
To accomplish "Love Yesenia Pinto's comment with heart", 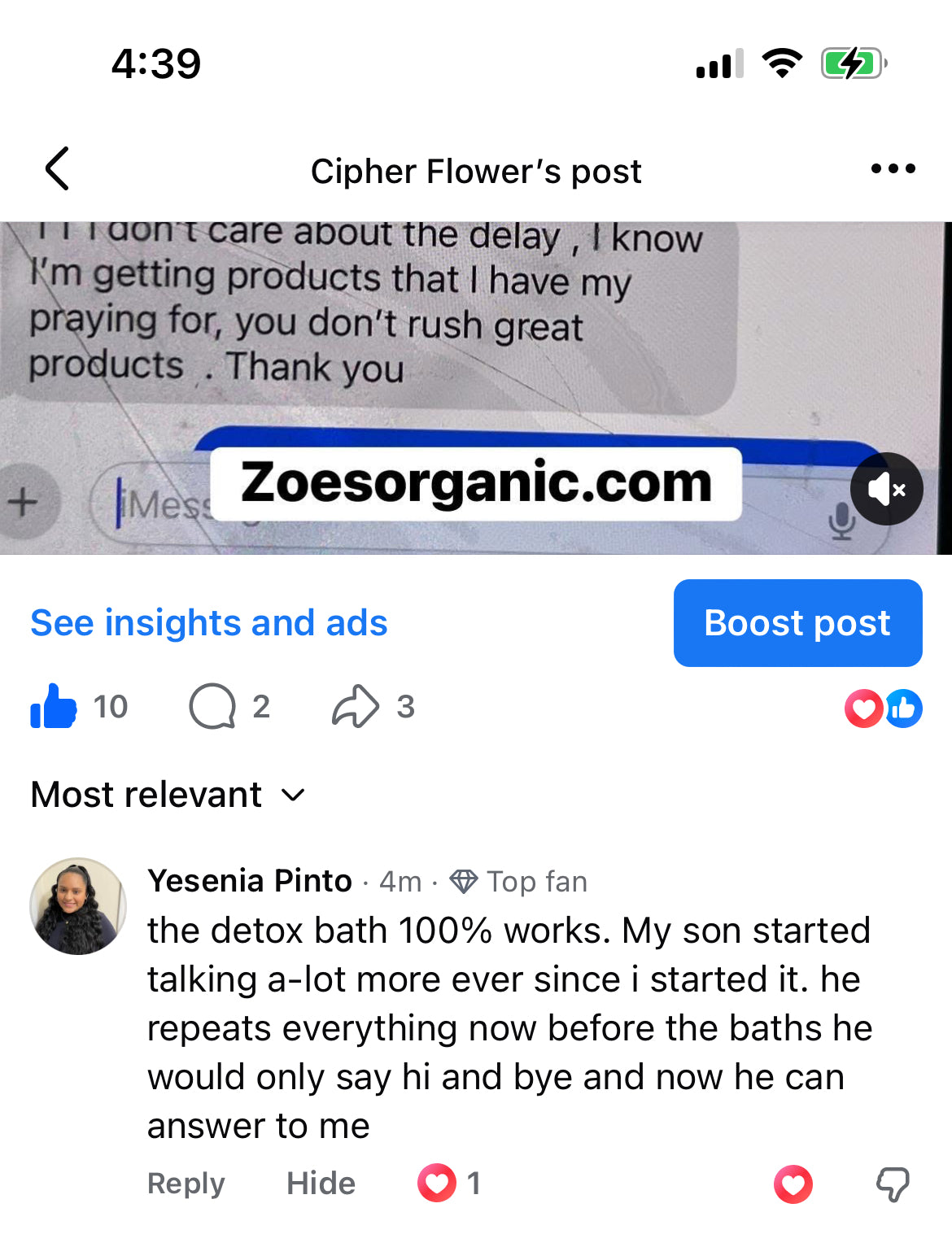I will click(793, 1184).
